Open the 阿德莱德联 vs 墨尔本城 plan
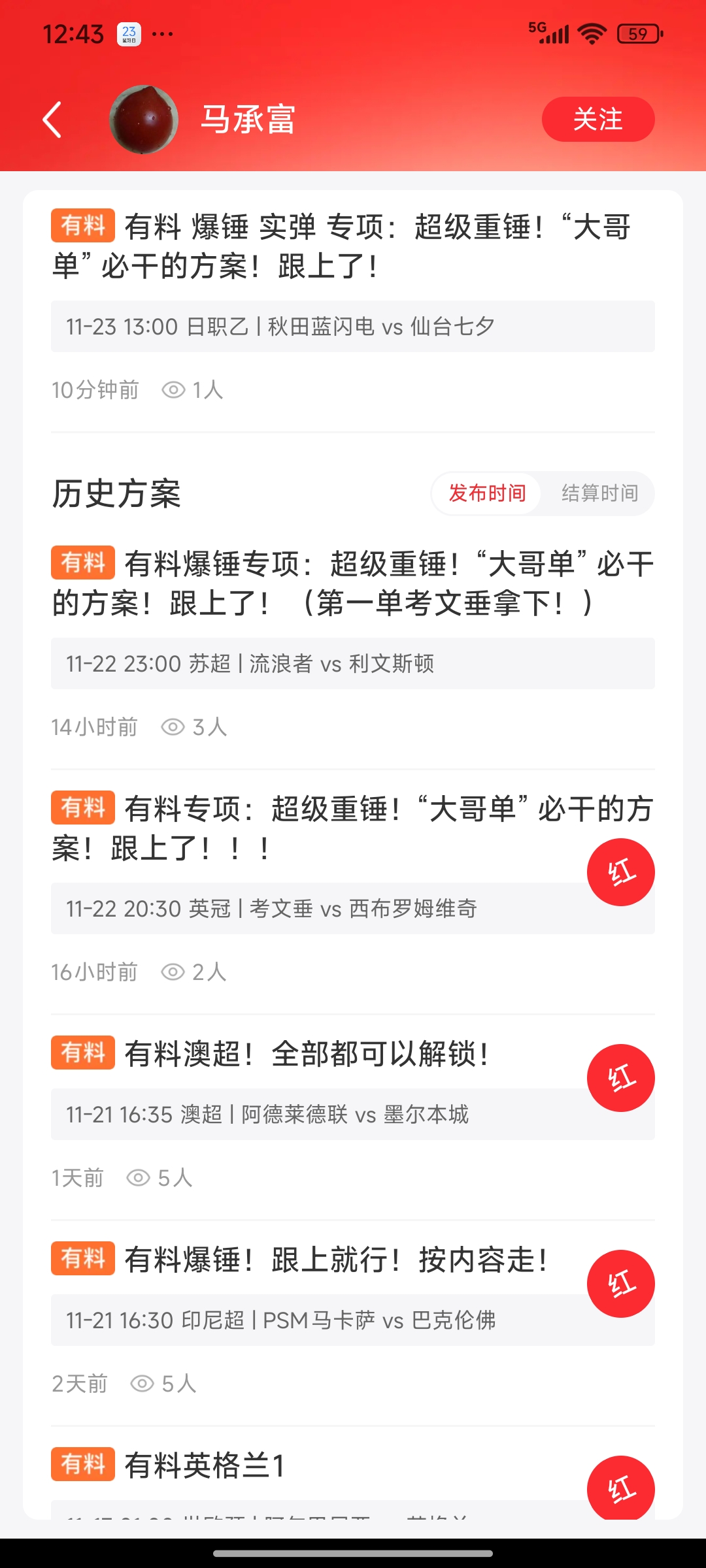The width and height of the screenshot is (706, 1568). (x=314, y=1114)
